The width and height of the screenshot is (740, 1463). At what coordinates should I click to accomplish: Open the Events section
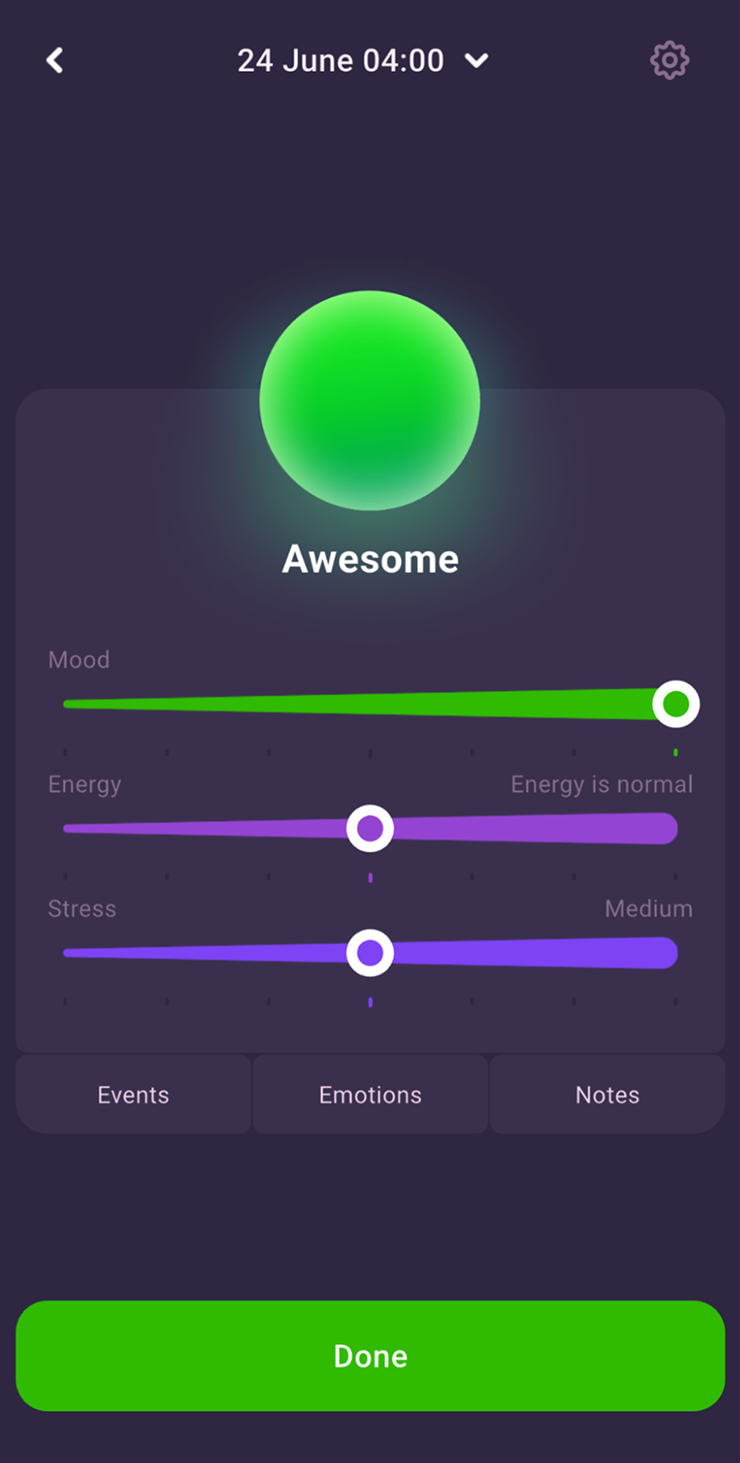(133, 1094)
